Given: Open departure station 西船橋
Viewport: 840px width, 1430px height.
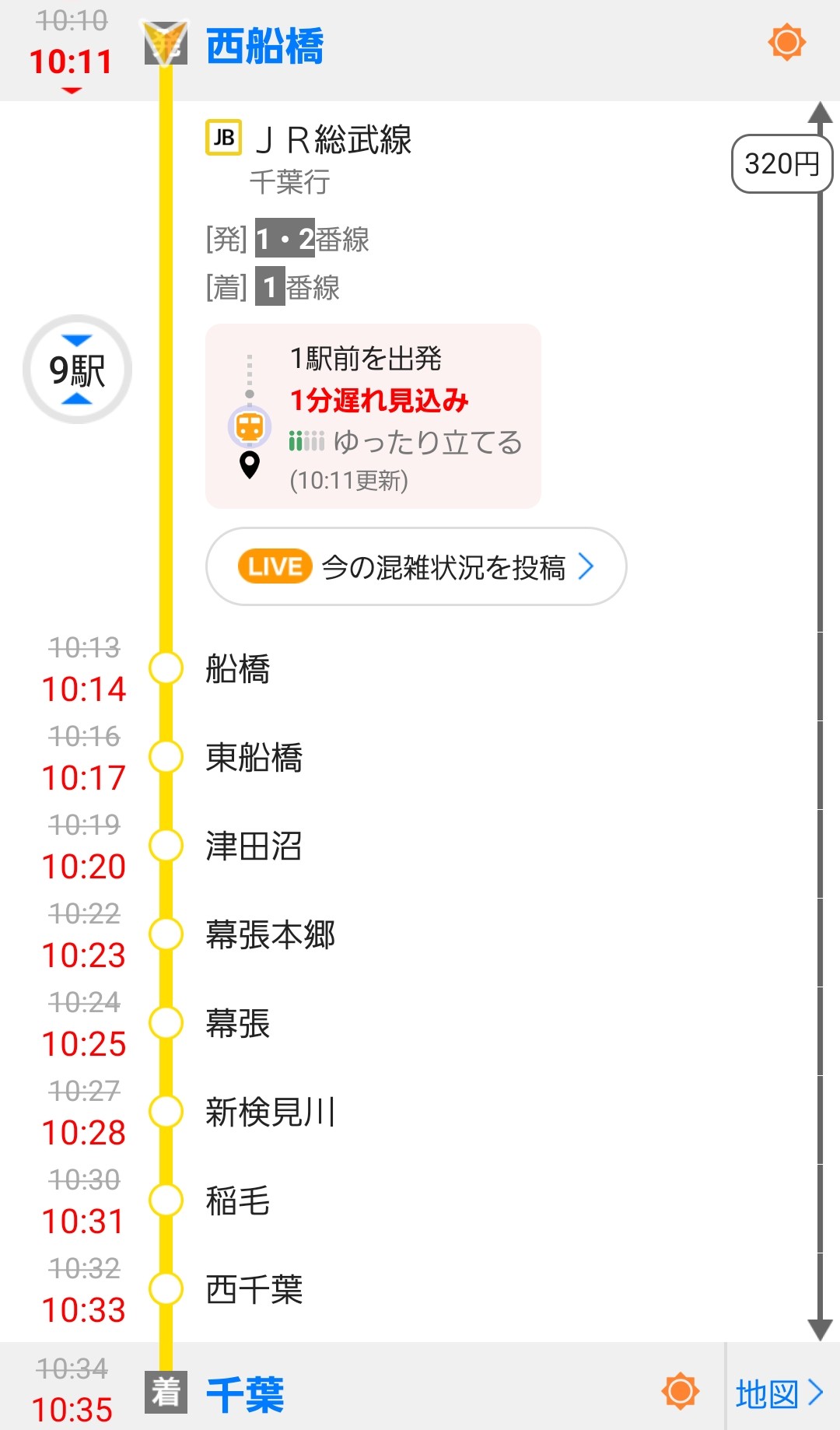Looking at the screenshot, I should coord(265,46).
